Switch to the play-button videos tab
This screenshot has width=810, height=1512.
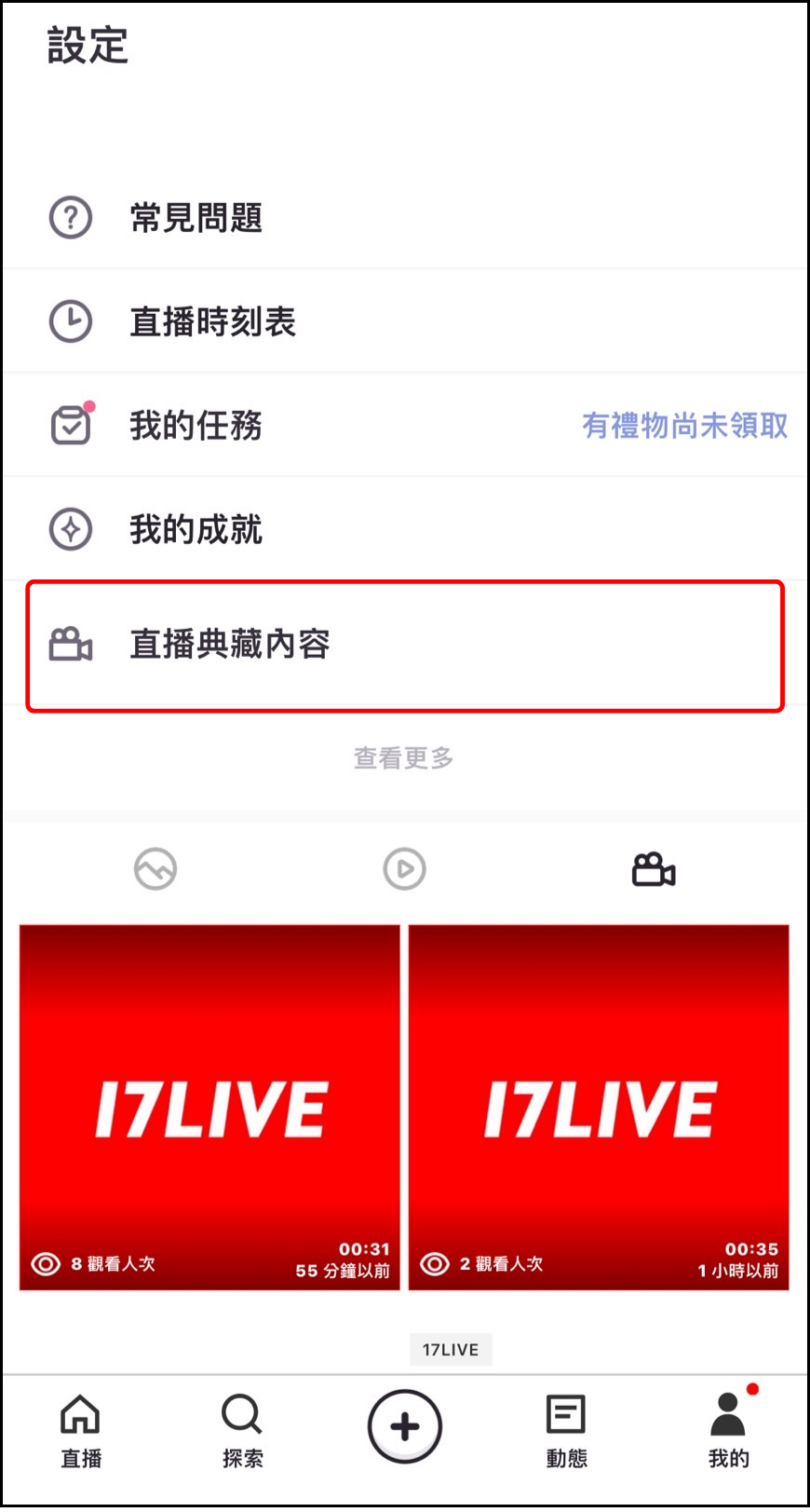(x=404, y=869)
